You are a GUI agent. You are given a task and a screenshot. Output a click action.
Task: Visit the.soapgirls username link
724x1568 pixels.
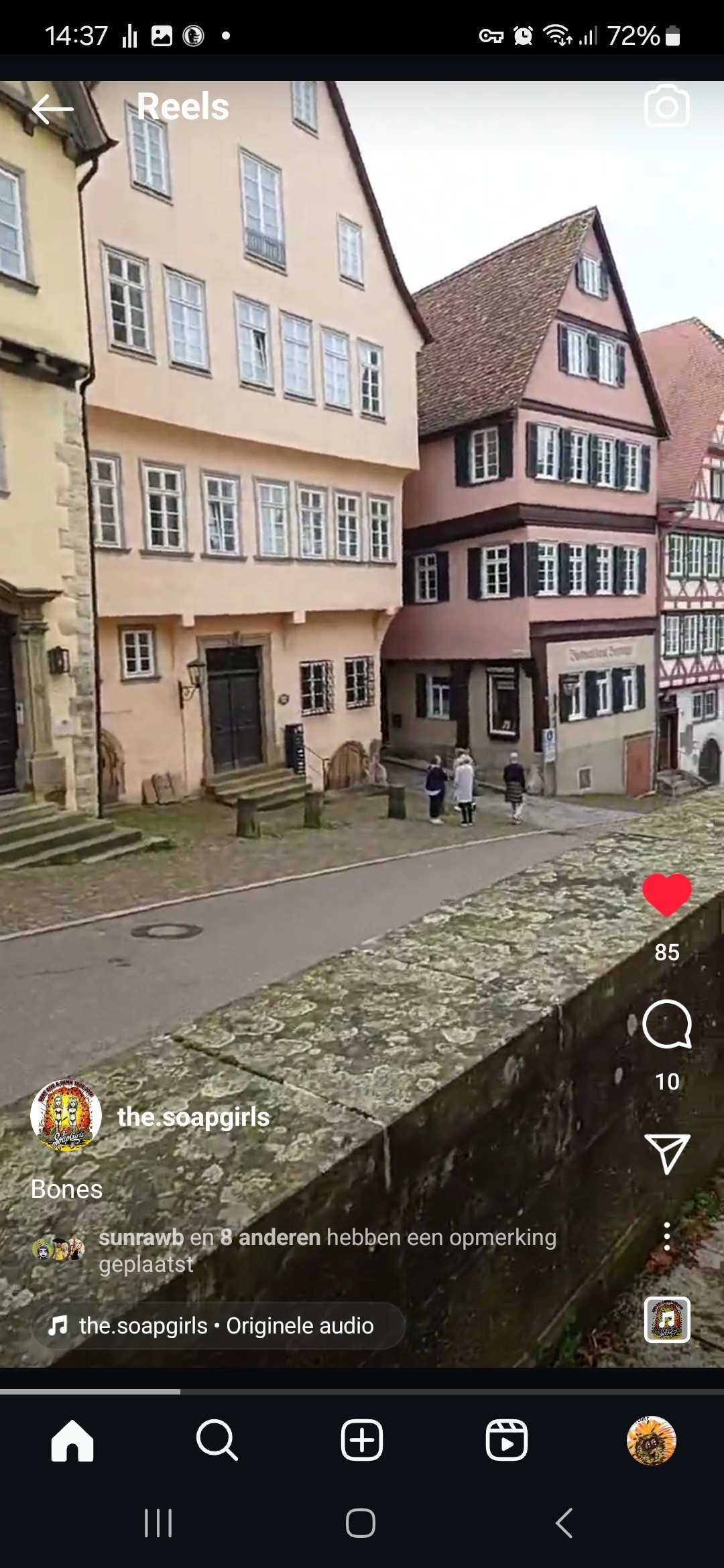[x=194, y=1117]
